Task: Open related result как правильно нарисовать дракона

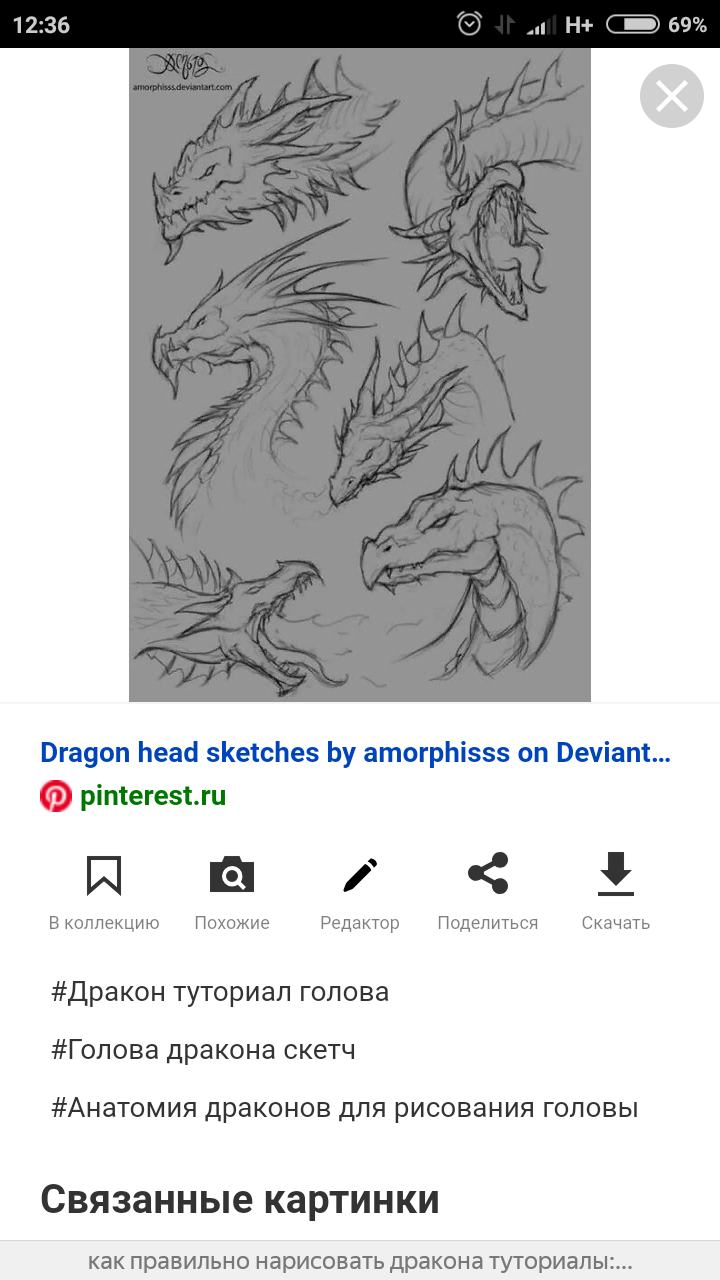Action: click(360, 1261)
